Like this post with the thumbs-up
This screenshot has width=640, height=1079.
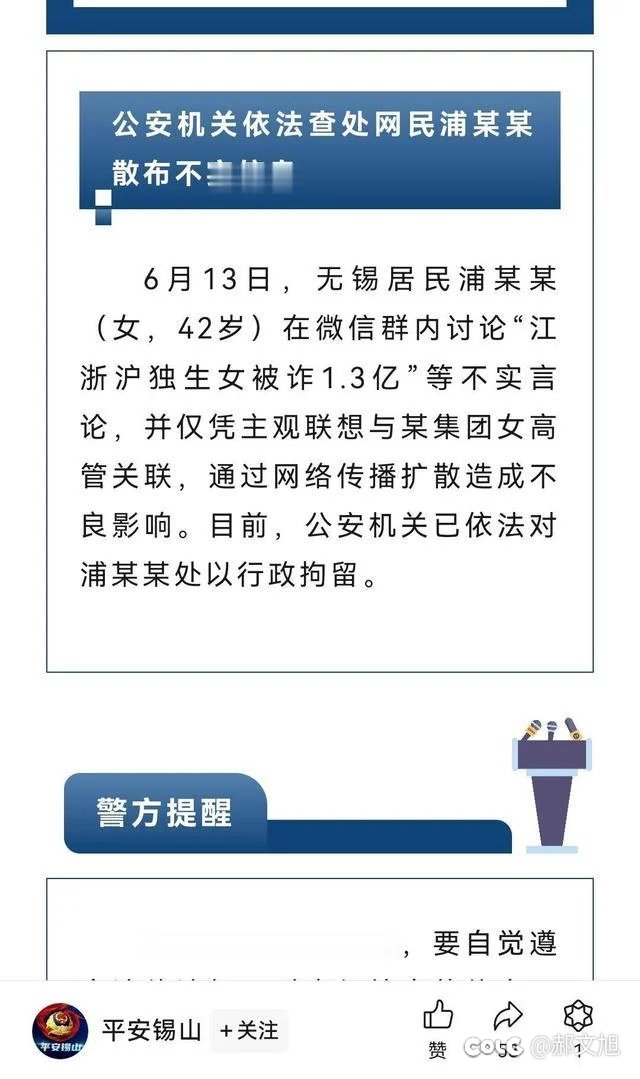coord(438,1016)
